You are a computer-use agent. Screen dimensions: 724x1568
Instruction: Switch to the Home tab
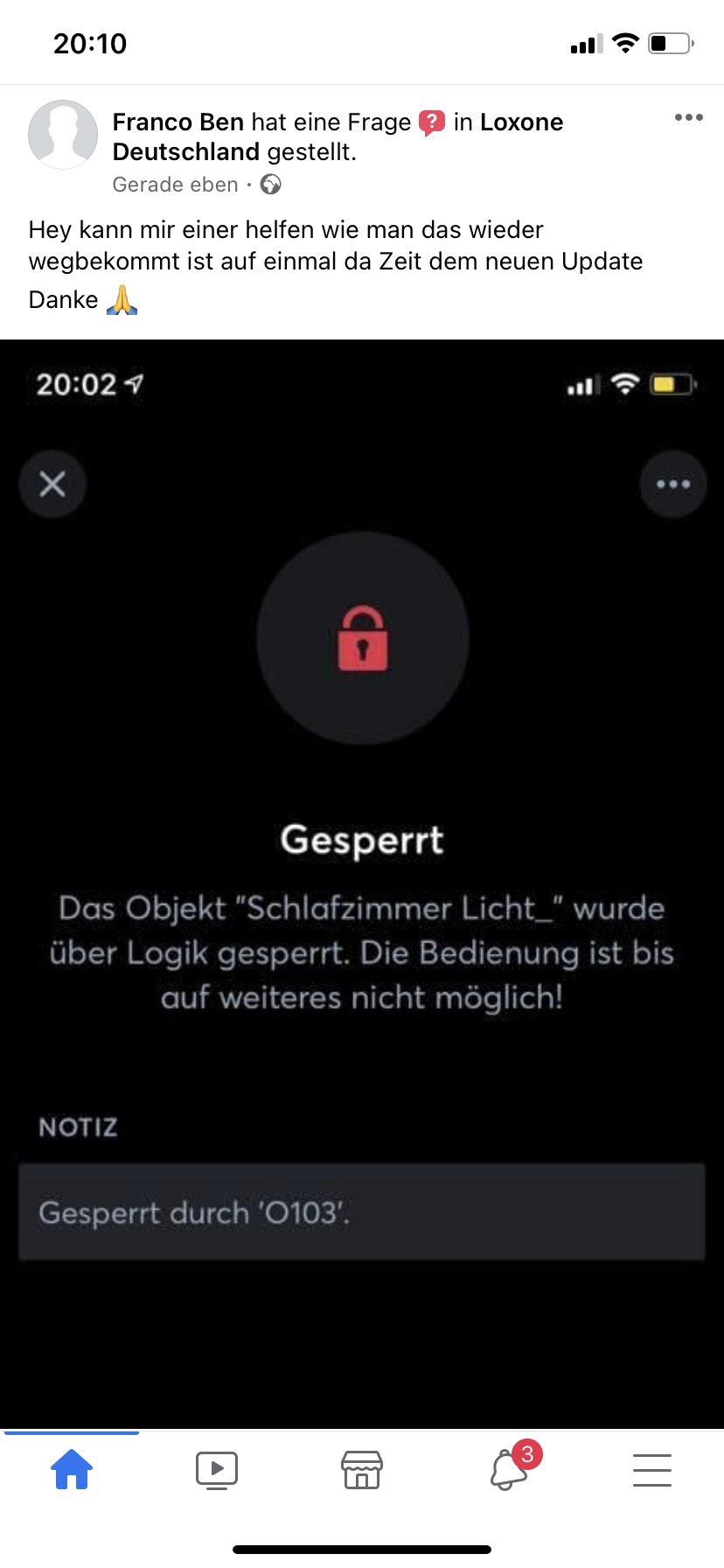point(72,1470)
